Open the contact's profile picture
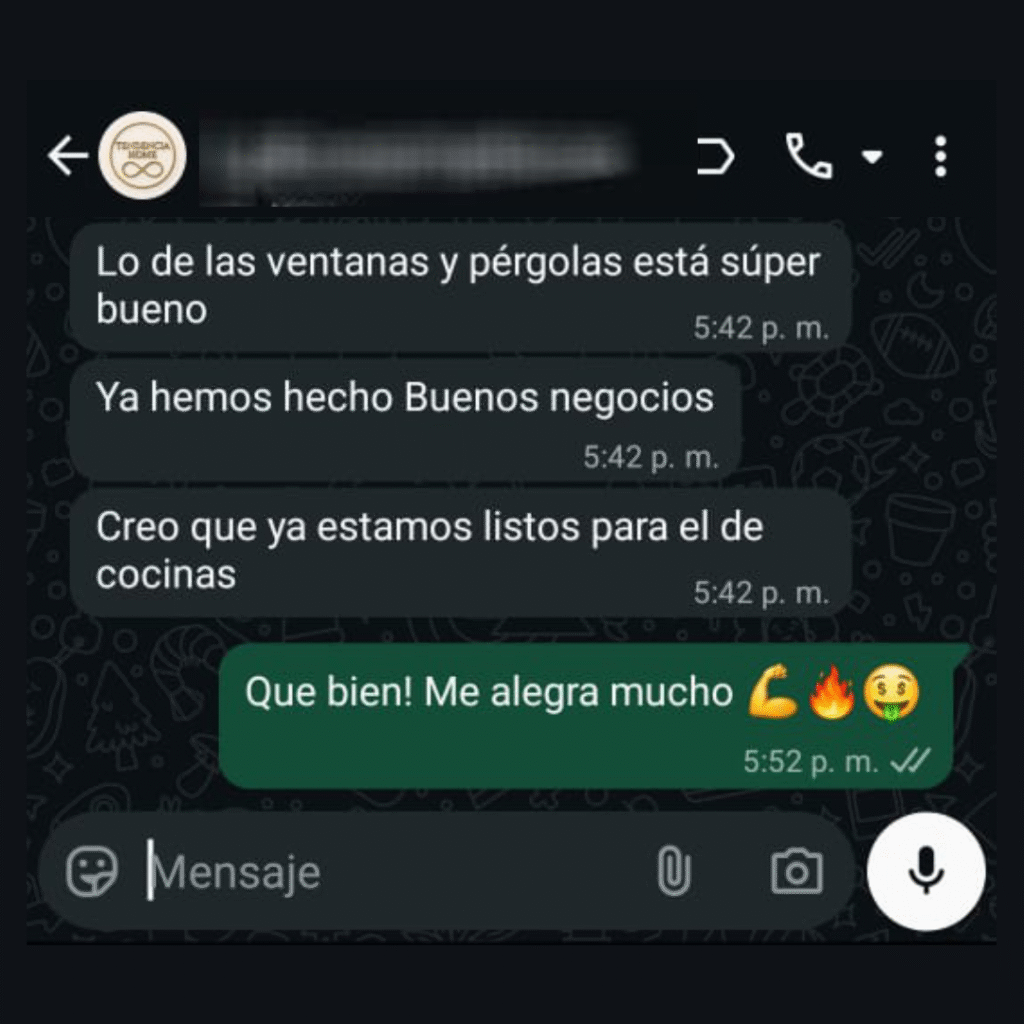1024x1024 pixels. pos(143,156)
